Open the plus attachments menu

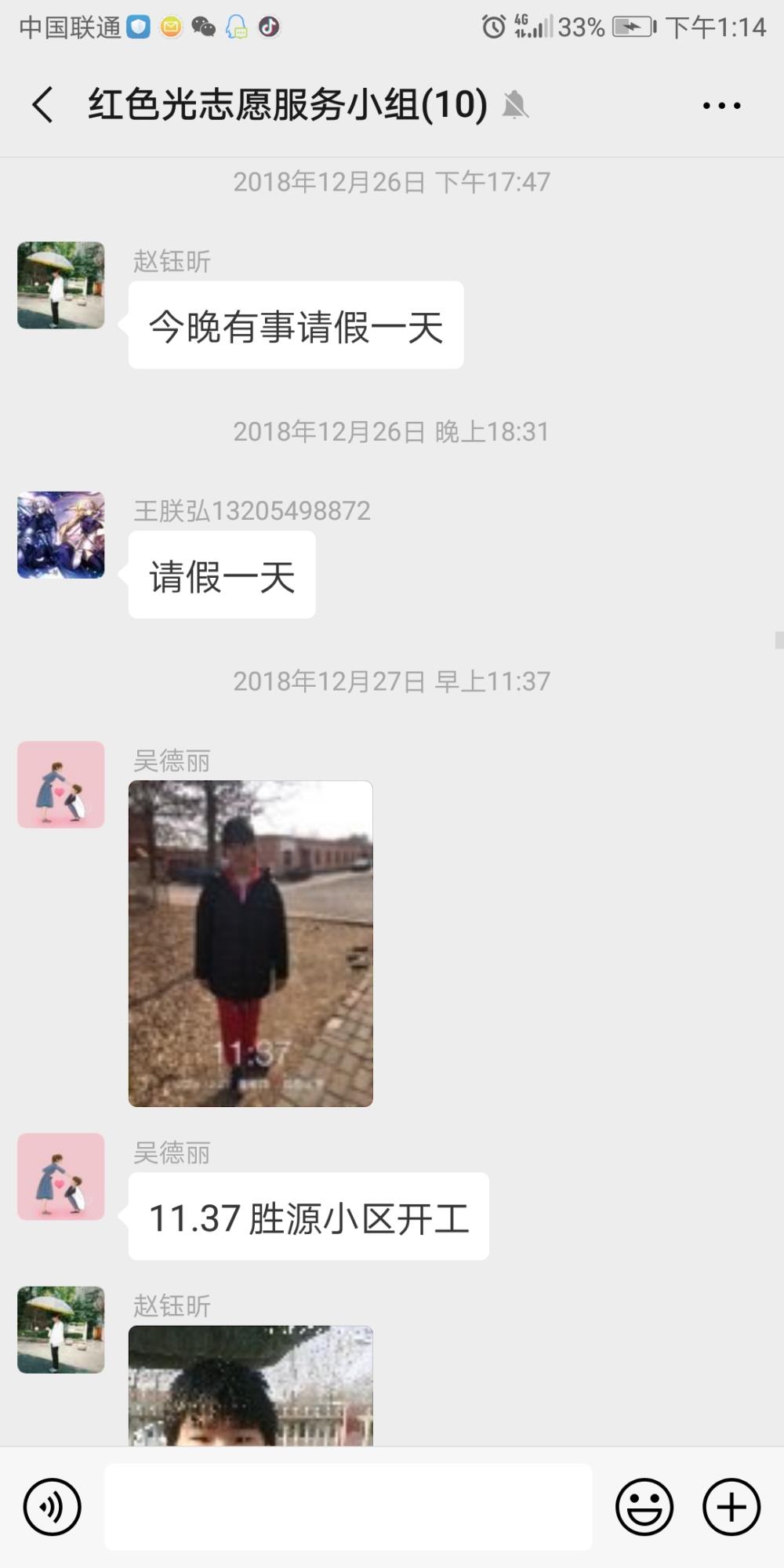tap(731, 1507)
